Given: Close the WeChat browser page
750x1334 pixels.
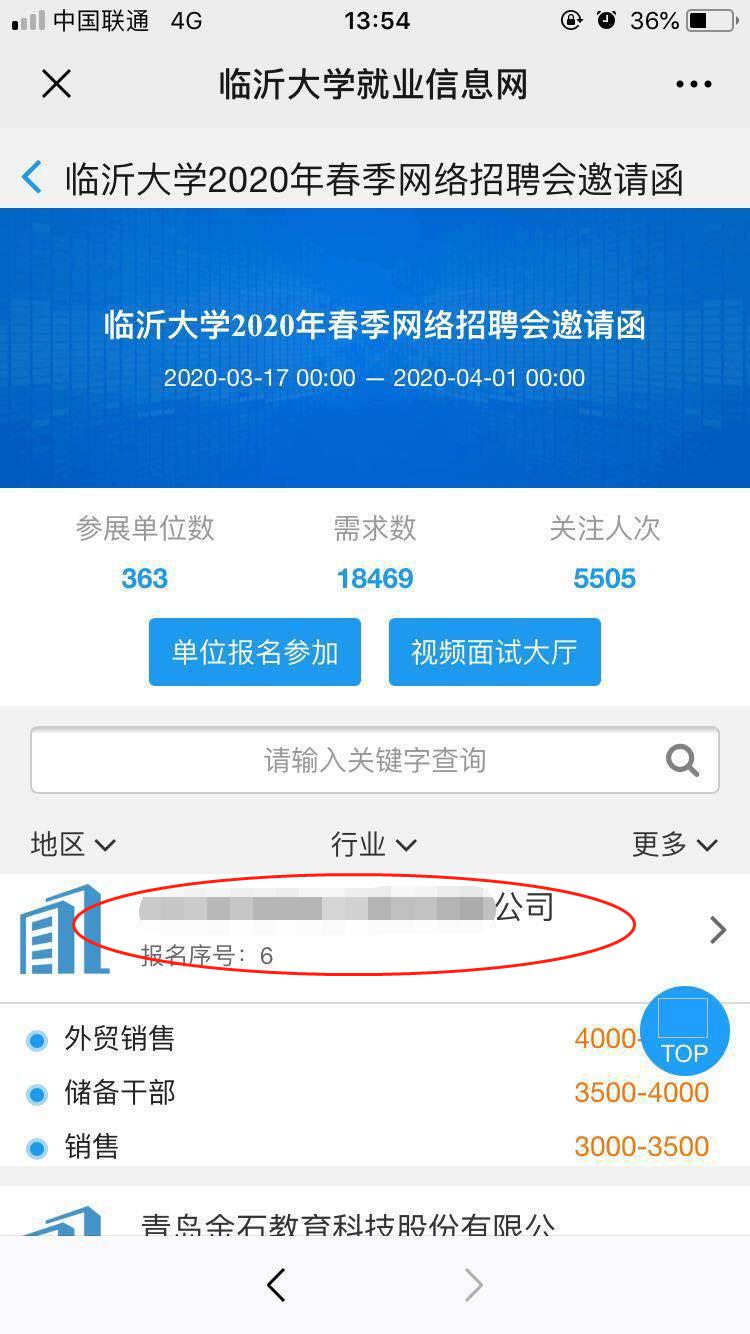Looking at the screenshot, I should [x=57, y=84].
